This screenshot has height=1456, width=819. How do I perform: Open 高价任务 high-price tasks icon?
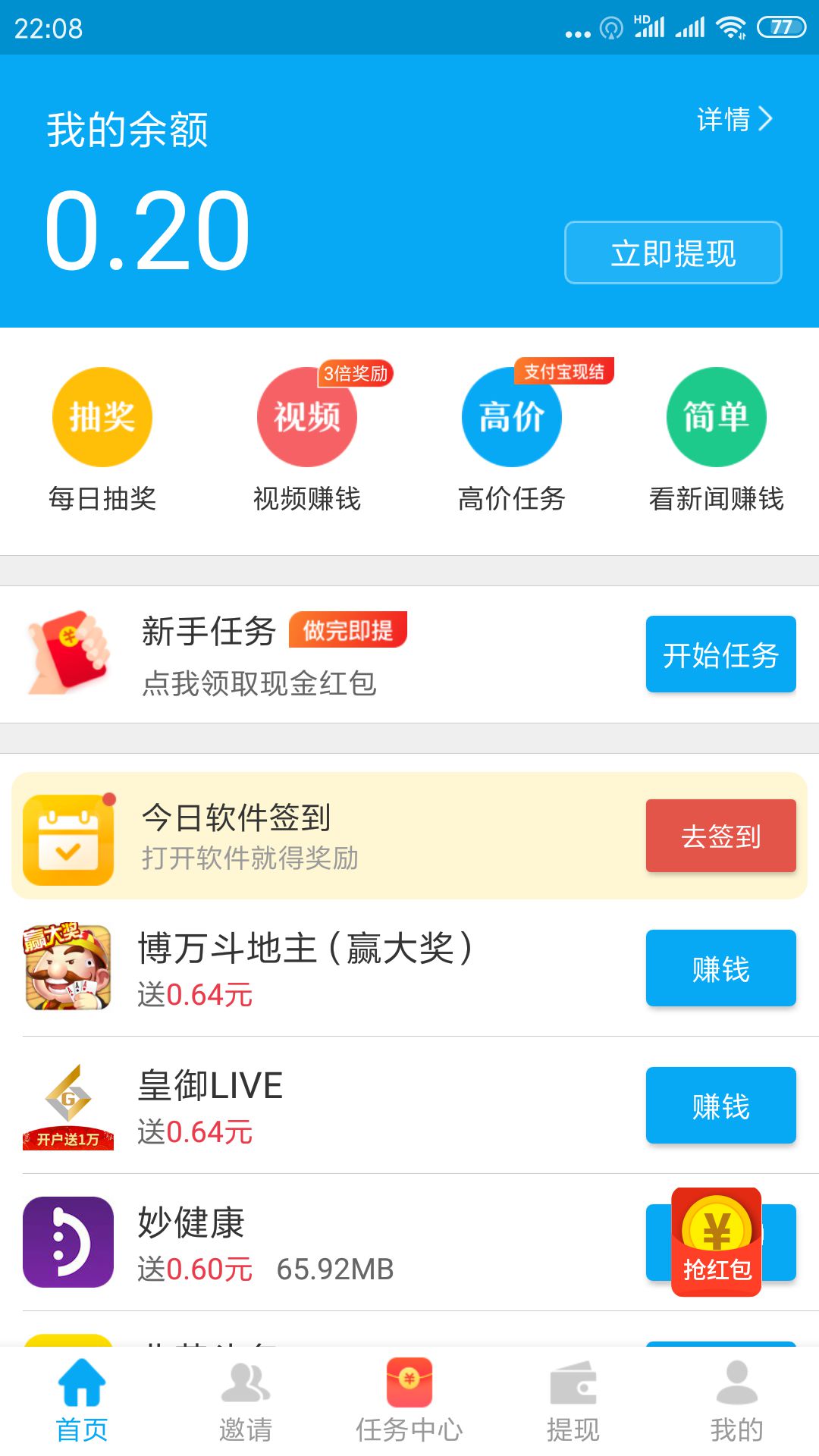pyautogui.click(x=512, y=417)
